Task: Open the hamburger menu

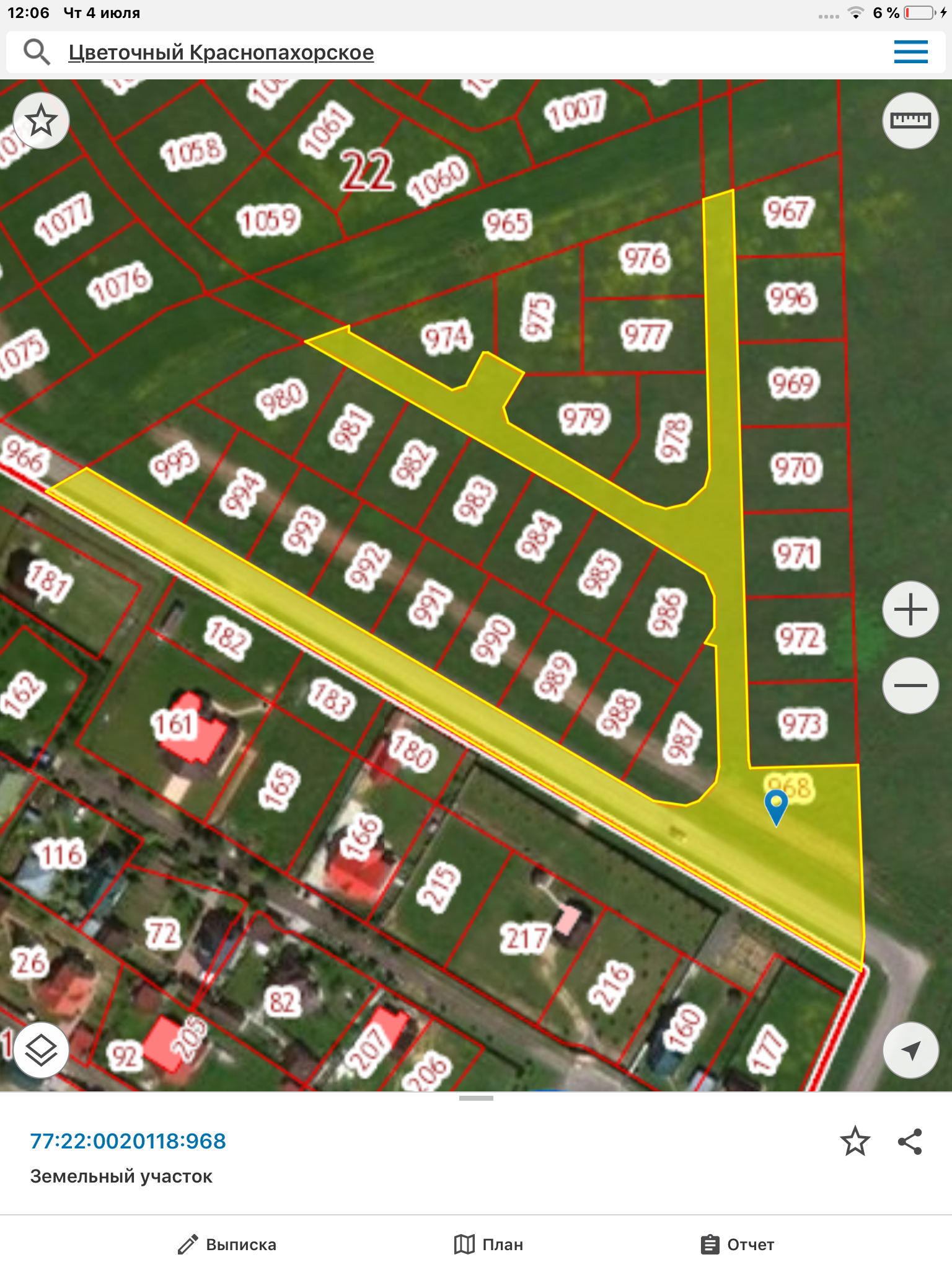Action: 910,52
